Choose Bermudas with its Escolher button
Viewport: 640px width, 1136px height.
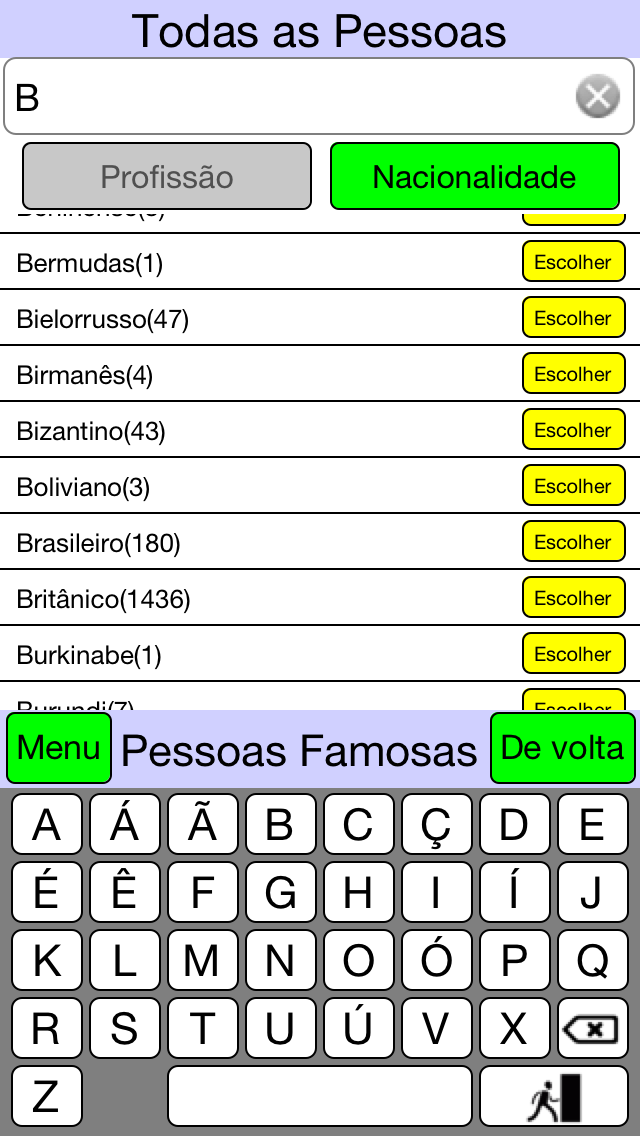tap(573, 262)
